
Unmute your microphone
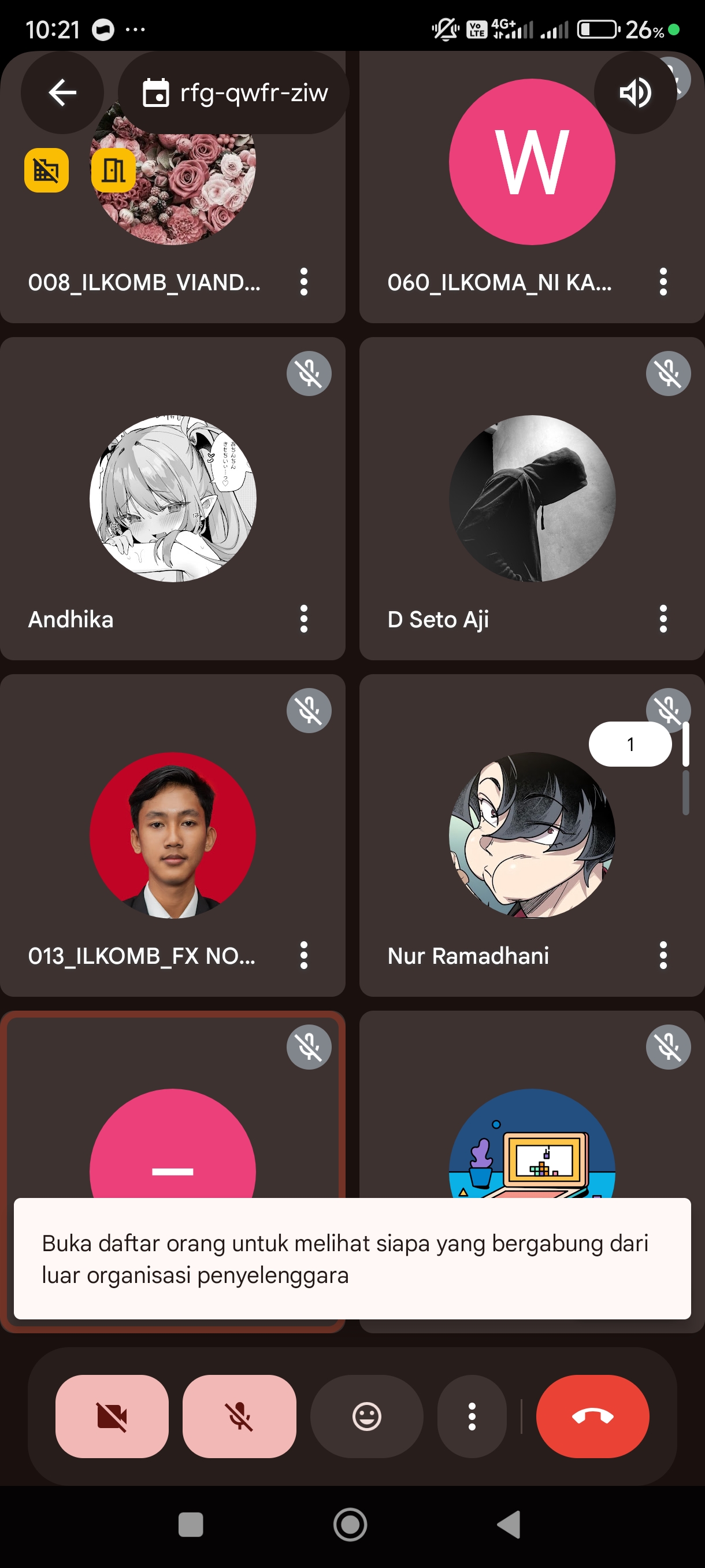(239, 1416)
